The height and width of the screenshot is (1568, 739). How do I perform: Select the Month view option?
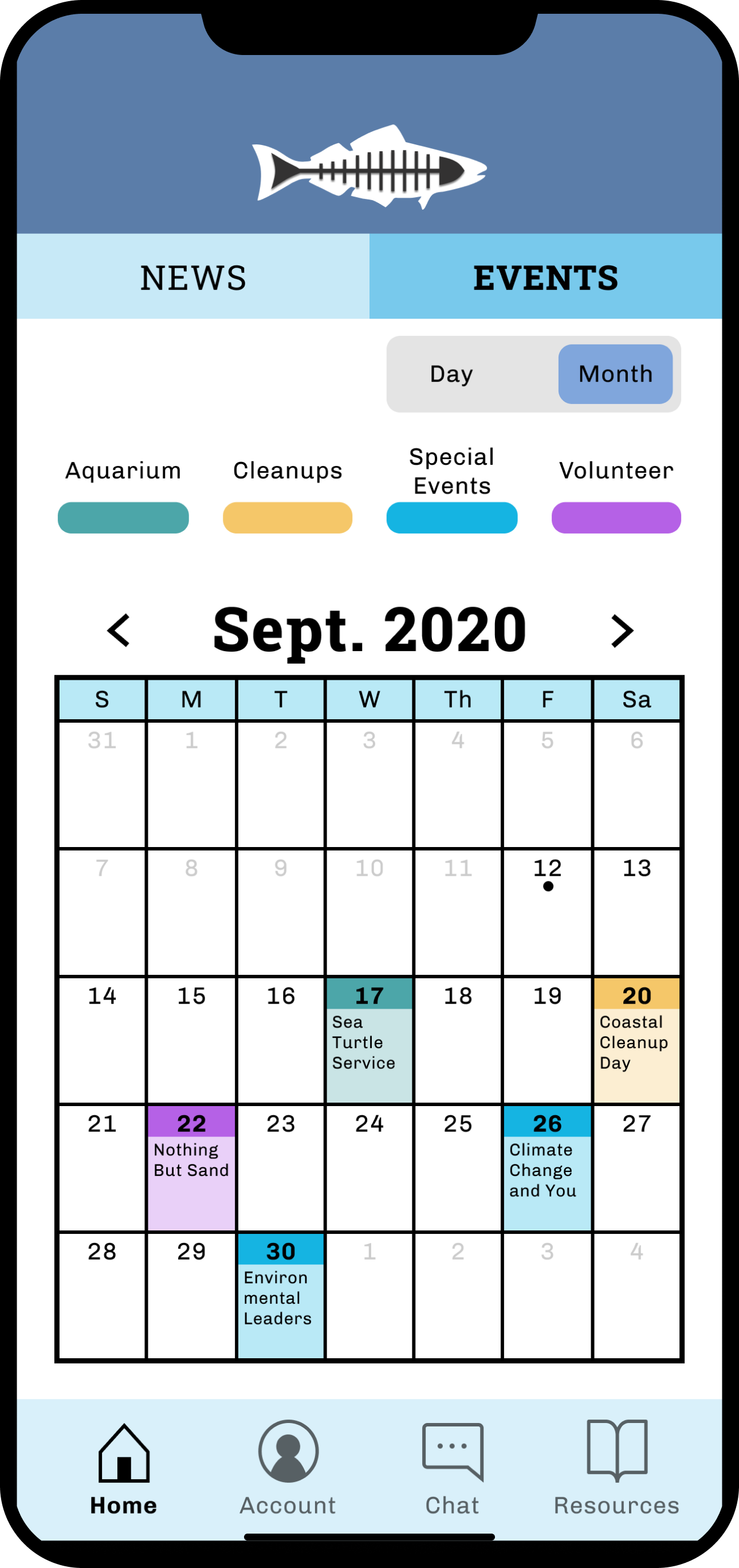(x=615, y=374)
